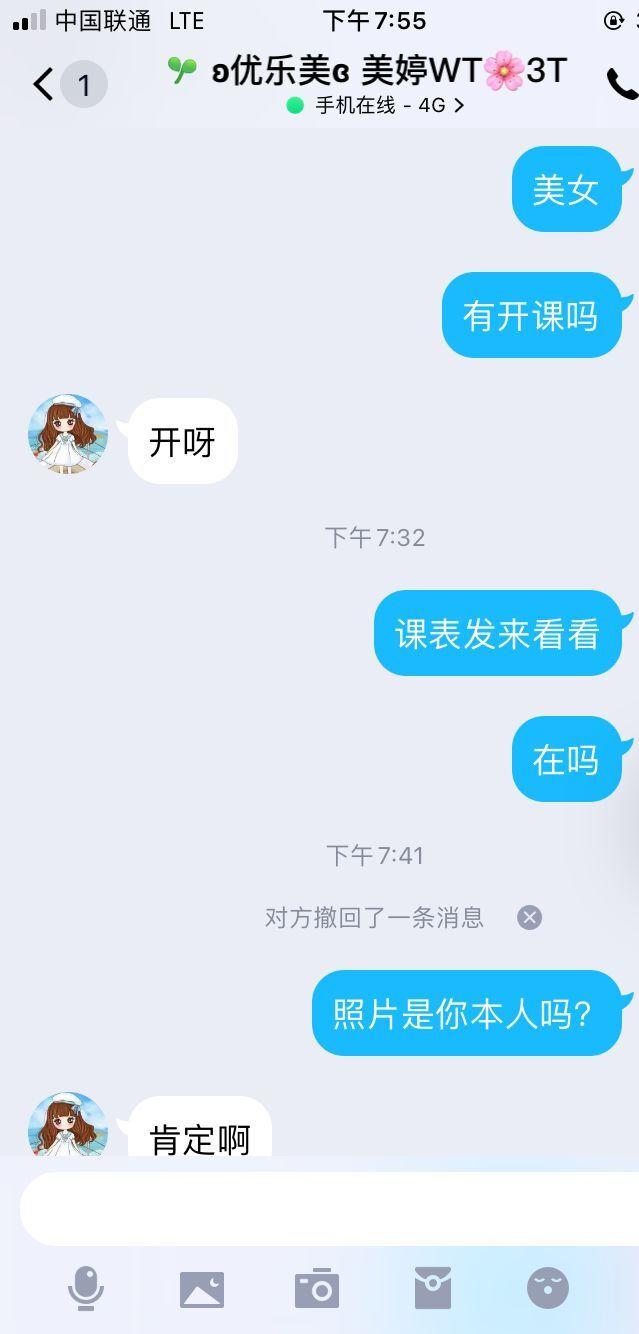
Task: Start a voice call with this contact
Action: pyautogui.click(x=621, y=85)
